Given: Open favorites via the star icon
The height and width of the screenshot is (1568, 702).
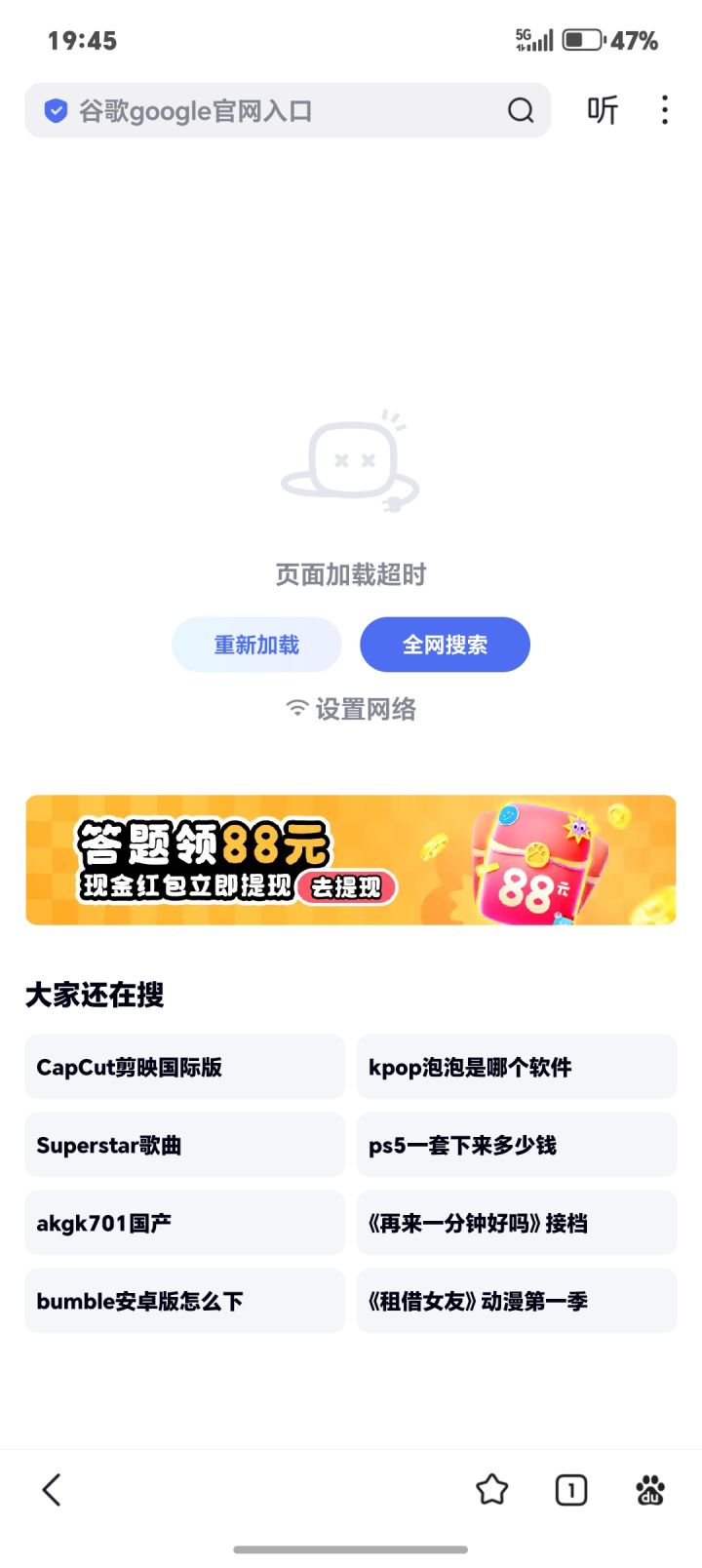Looking at the screenshot, I should (491, 1490).
